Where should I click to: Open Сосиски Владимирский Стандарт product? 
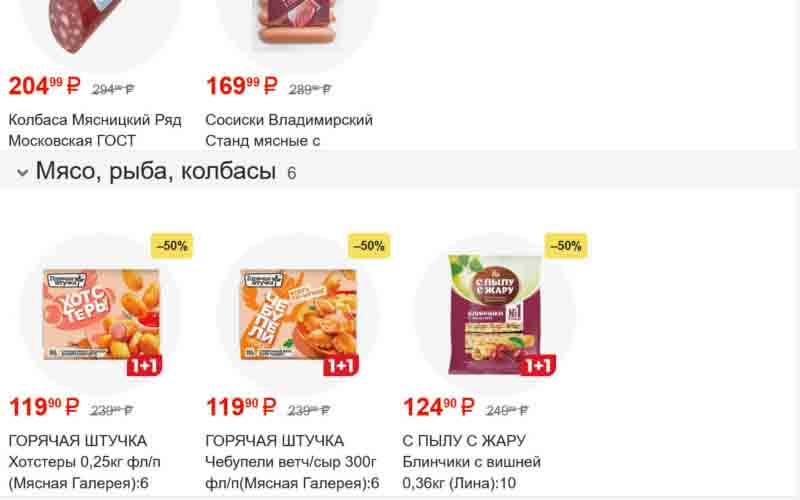289,130
